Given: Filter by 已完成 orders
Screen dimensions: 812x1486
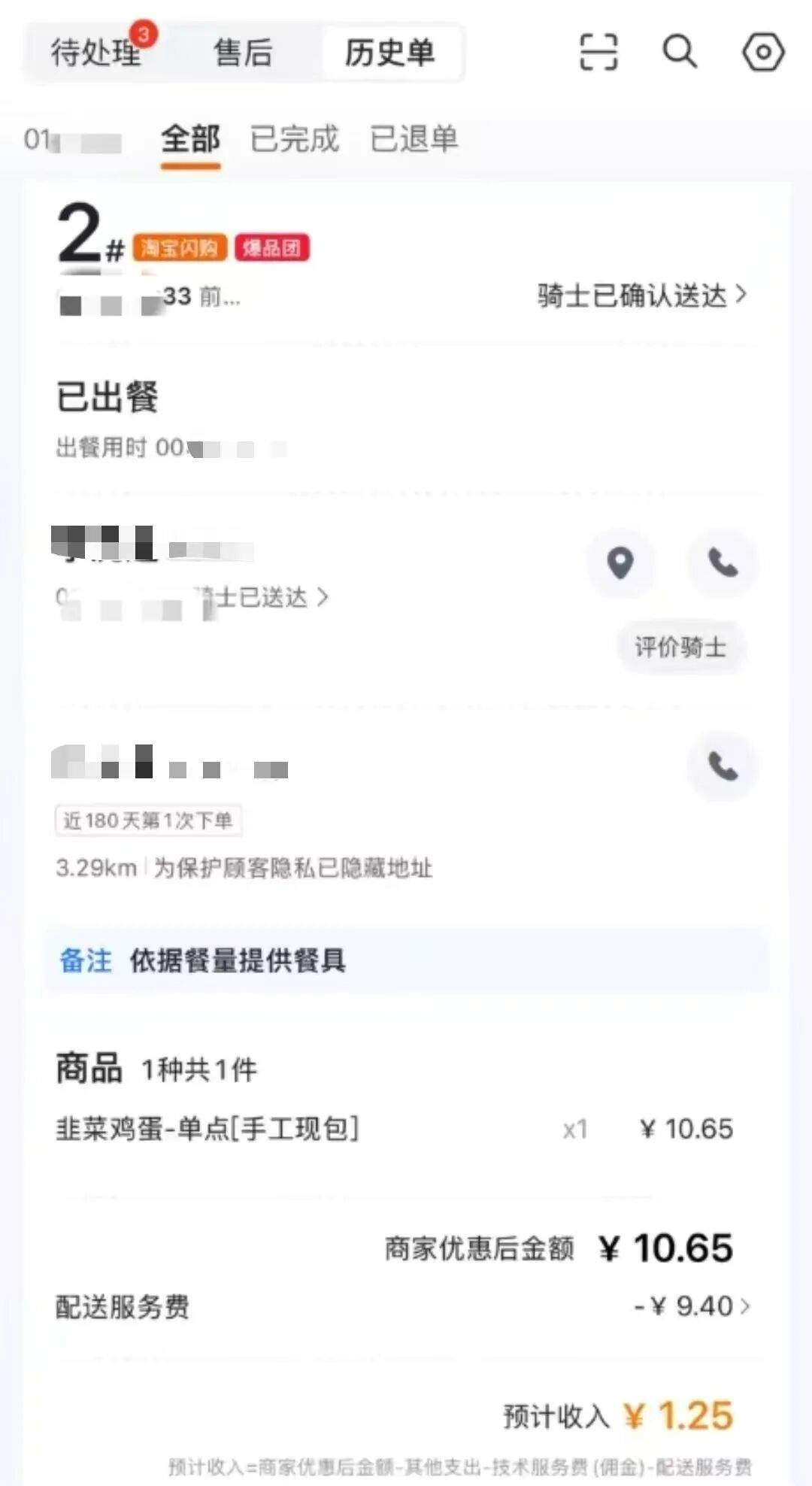Looking at the screenshot, I should [x=294, y=139].
